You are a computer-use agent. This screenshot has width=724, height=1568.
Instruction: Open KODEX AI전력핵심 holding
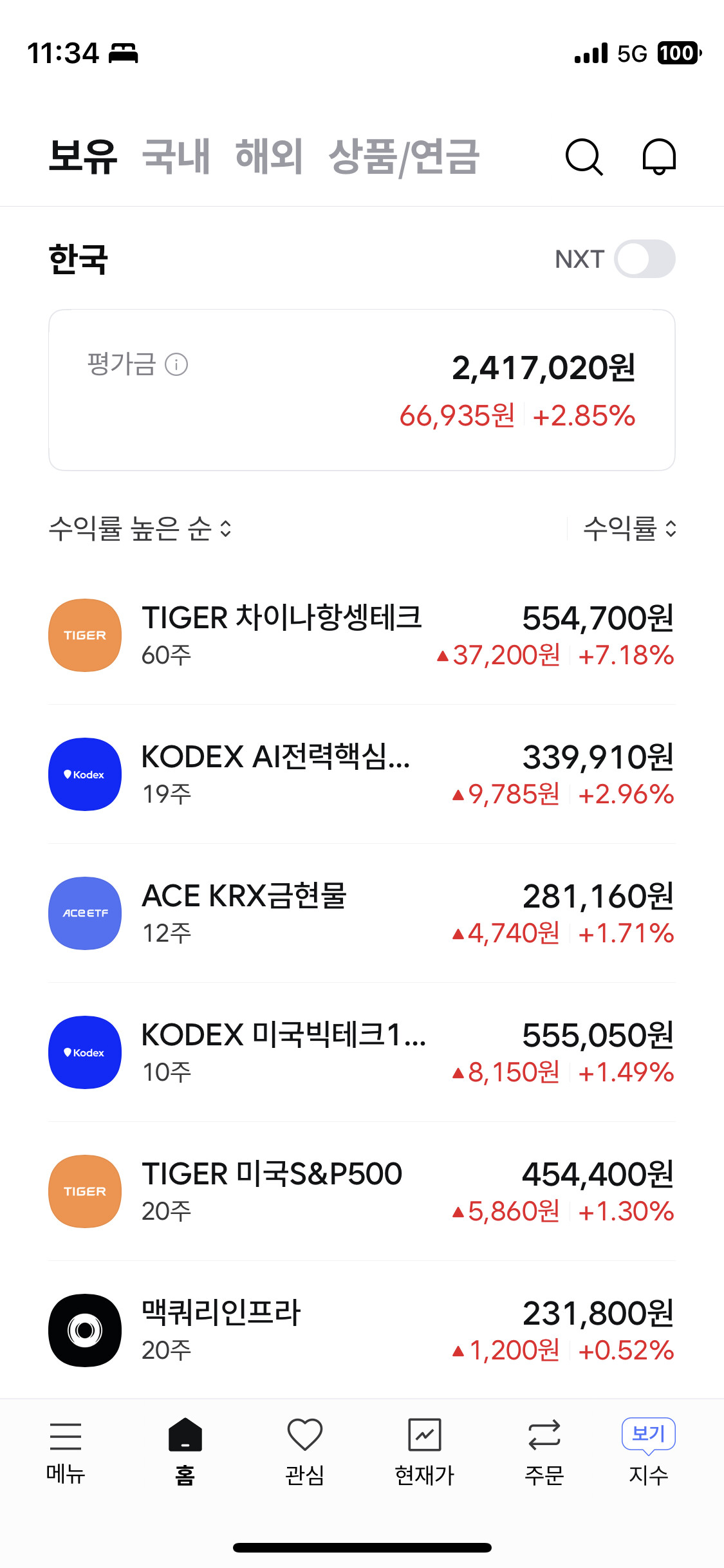point(362,774)
